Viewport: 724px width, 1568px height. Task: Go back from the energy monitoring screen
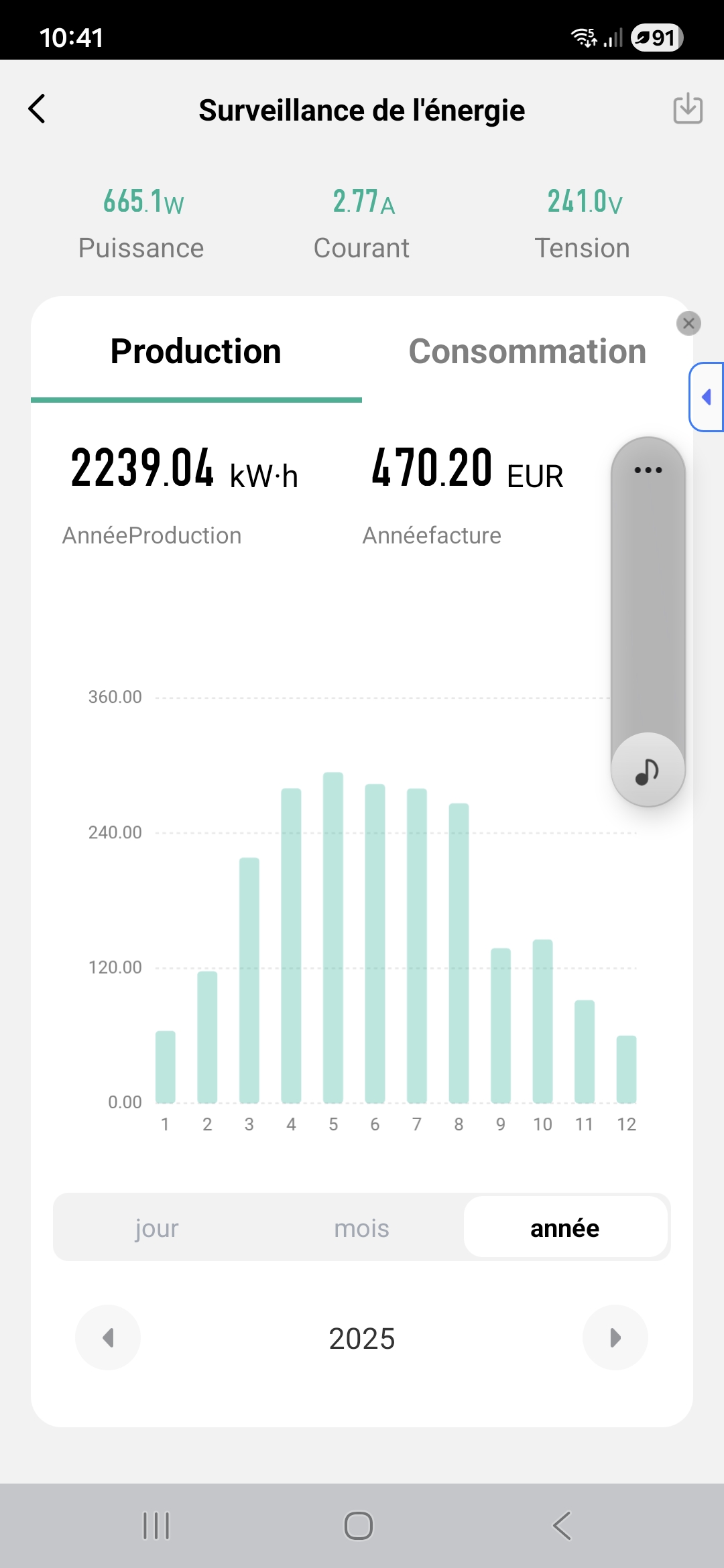(38, 109)
